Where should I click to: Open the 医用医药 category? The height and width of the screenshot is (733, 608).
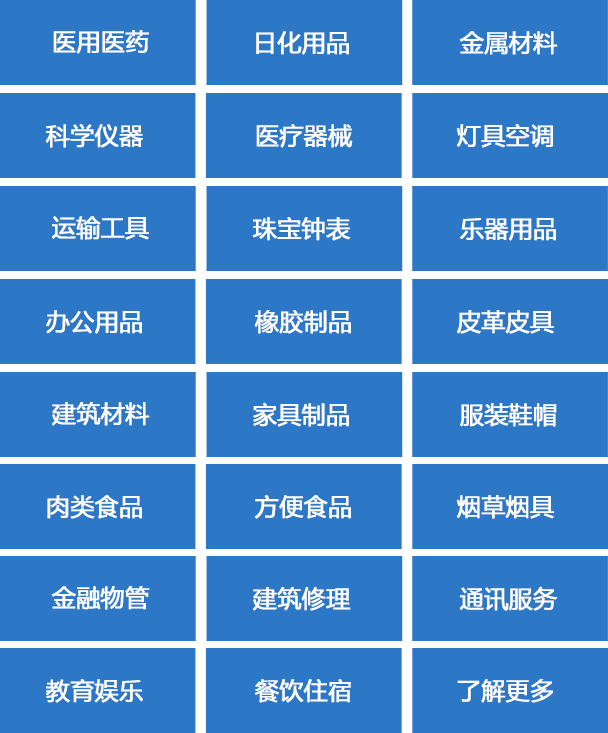click(99, 43)
